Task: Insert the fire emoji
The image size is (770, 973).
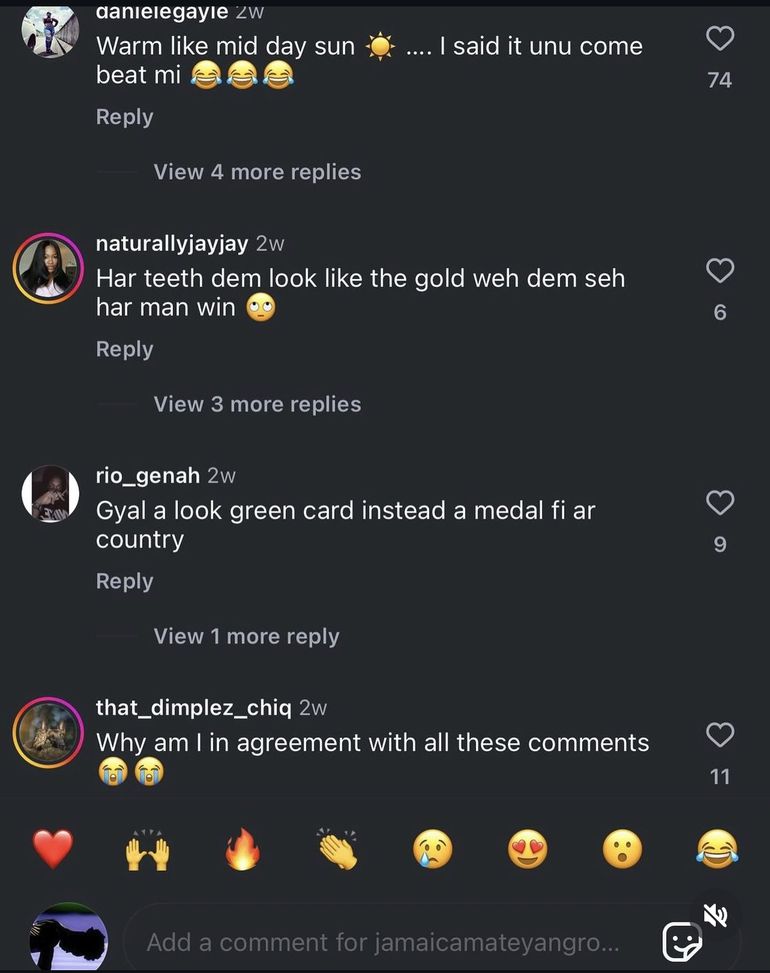Action: pos(242,850)
